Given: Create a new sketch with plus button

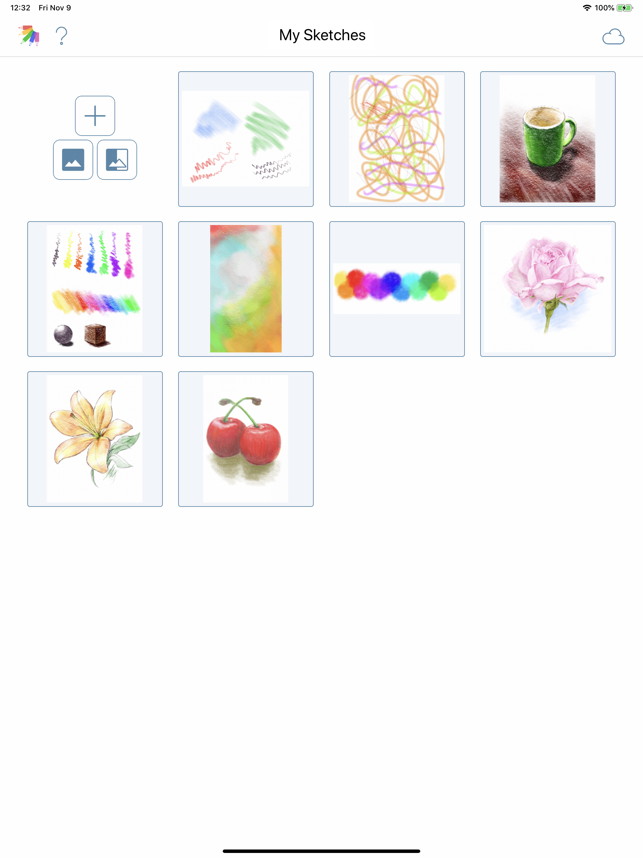Looking at the screenshot, I should 95,116.
